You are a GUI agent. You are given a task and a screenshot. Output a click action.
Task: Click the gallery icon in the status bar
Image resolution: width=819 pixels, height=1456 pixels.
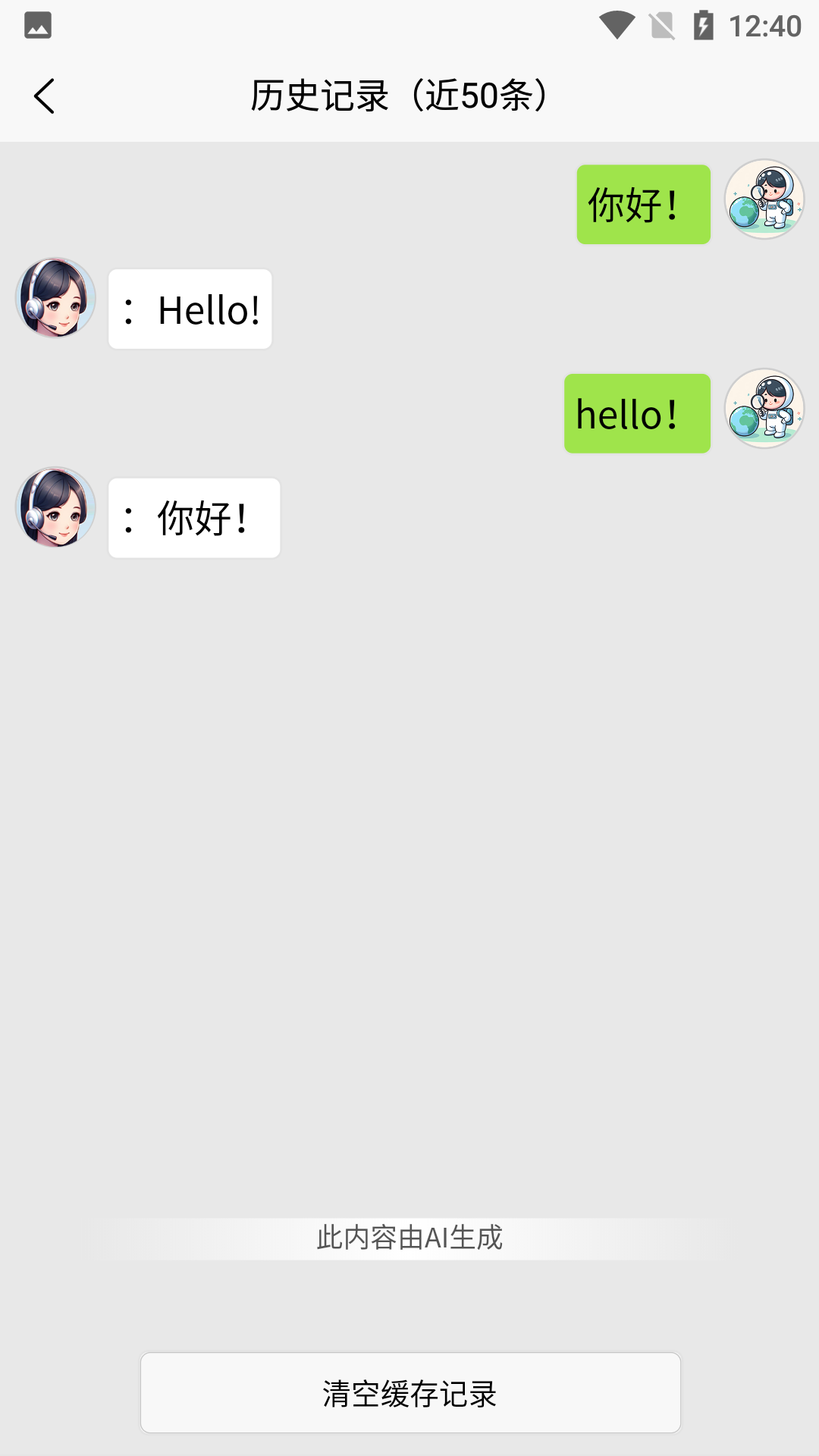[x=36, y=25]
